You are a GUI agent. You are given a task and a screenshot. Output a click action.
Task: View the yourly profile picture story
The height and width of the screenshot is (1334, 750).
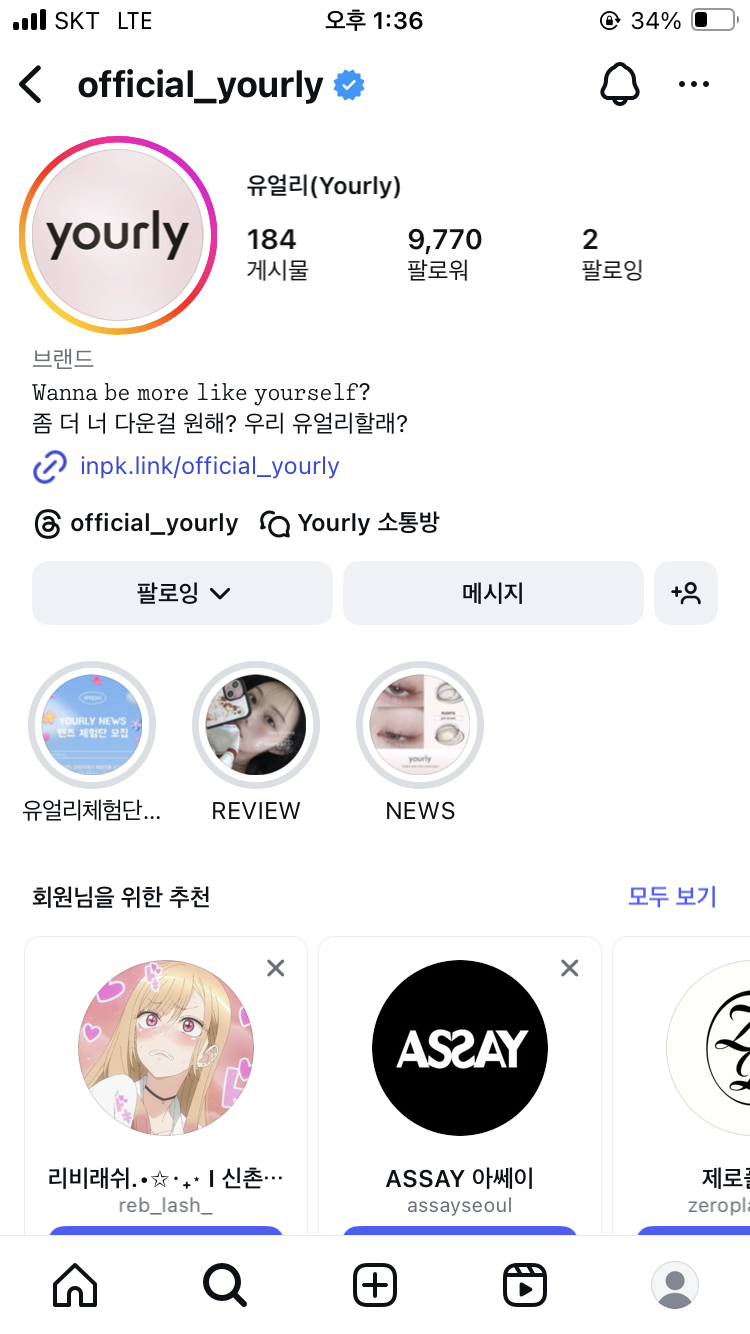pos(118,235)
